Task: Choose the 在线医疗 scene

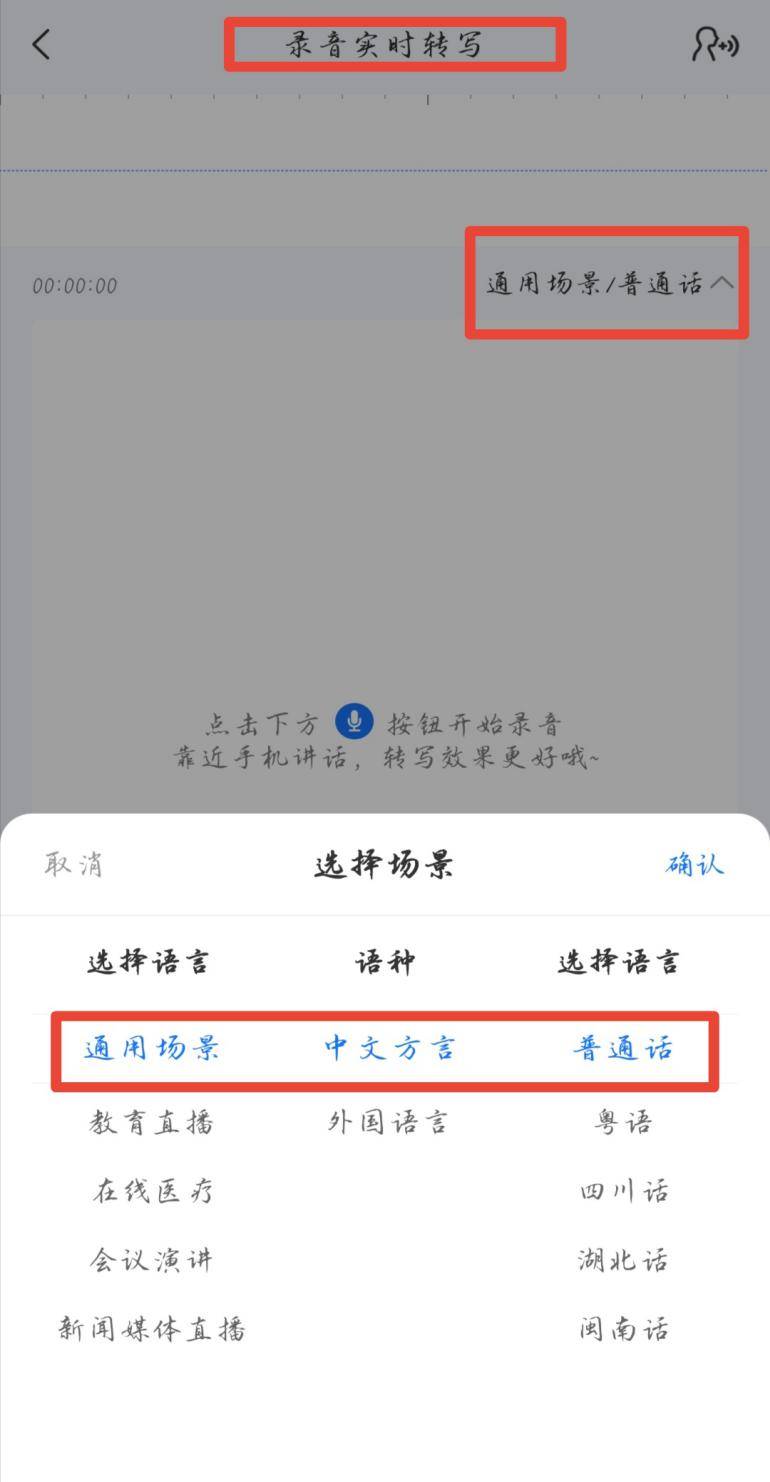Action: 151,1191
